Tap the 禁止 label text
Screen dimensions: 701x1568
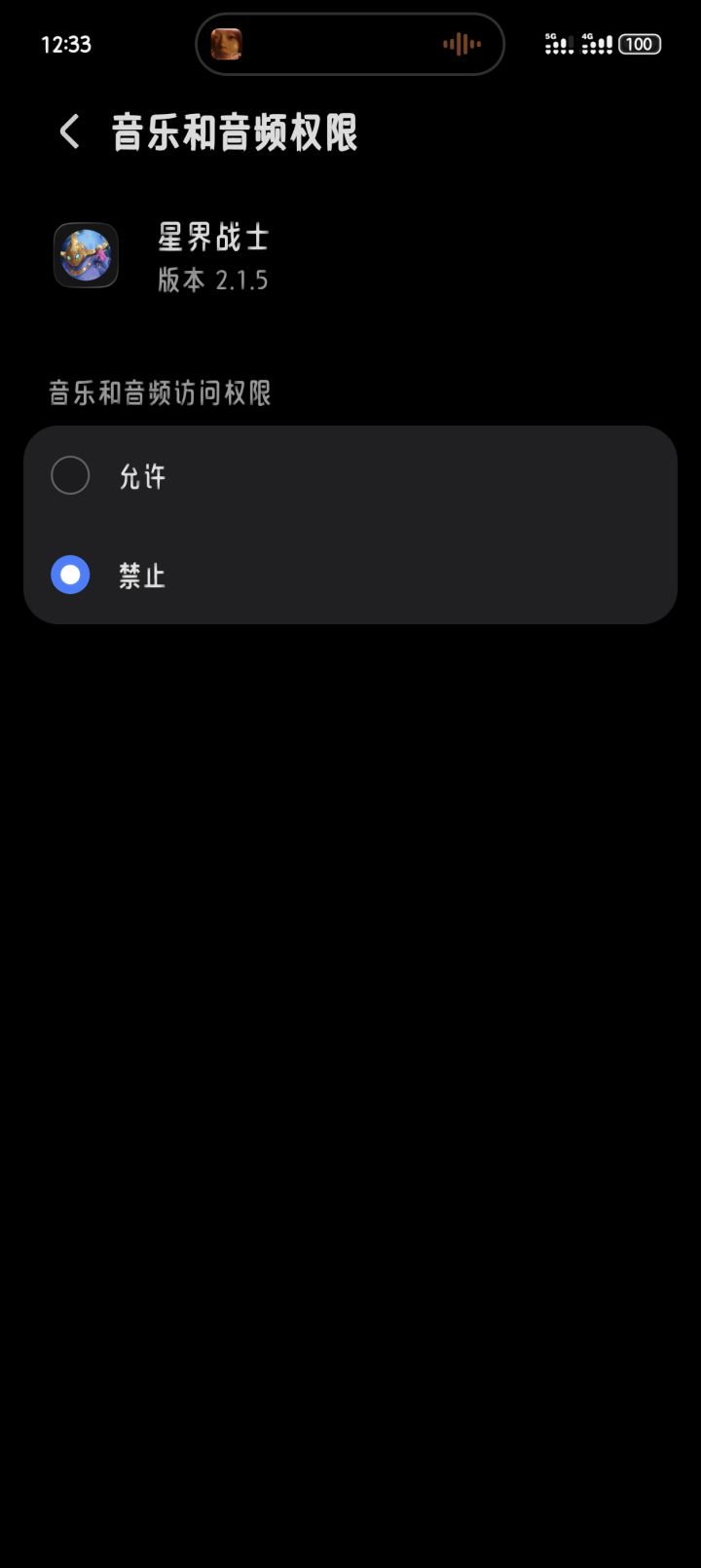tap(141, 575)
